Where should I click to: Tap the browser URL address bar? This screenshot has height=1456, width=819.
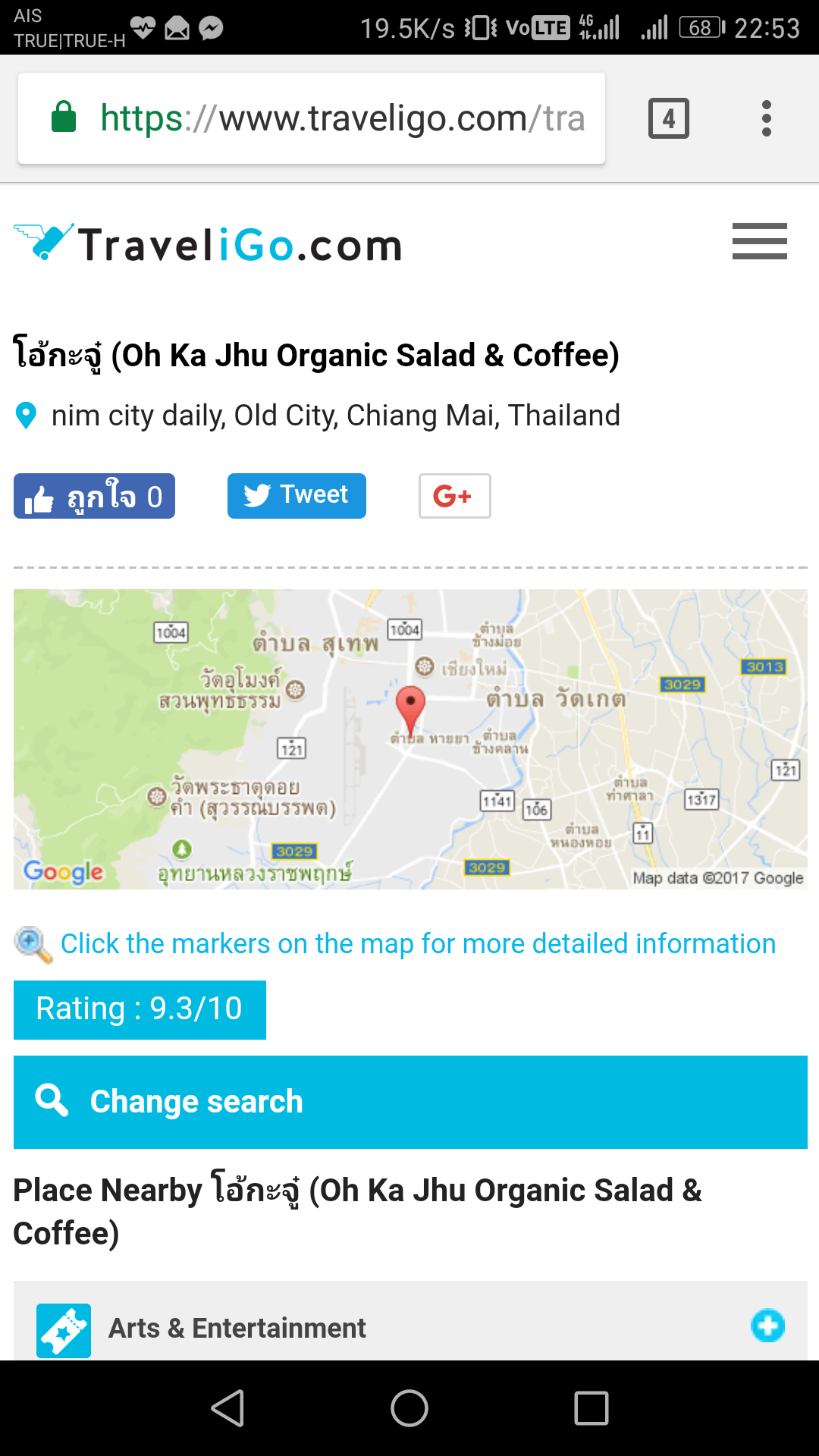pyautogui.click(x=311, y=118)
